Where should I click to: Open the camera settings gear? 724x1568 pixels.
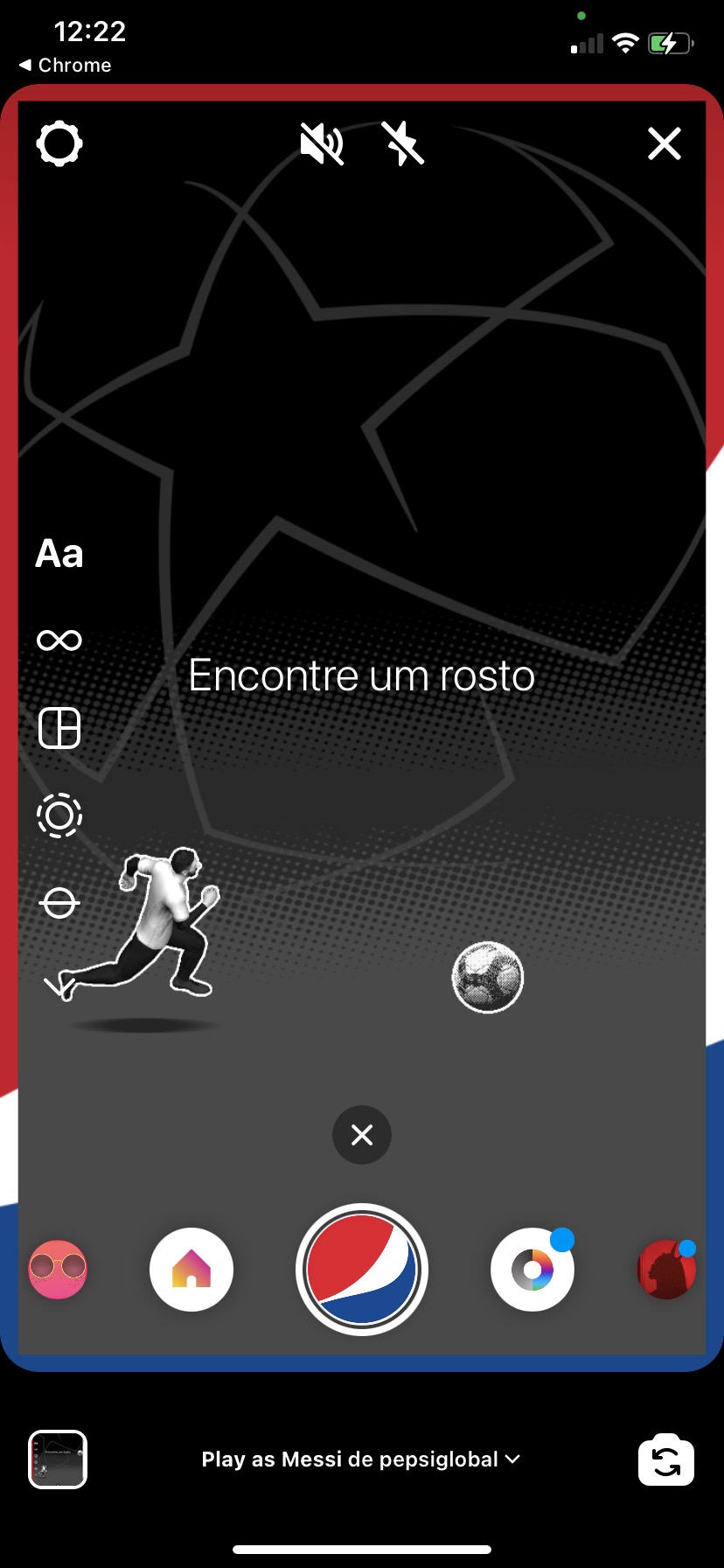pos(59,144)
